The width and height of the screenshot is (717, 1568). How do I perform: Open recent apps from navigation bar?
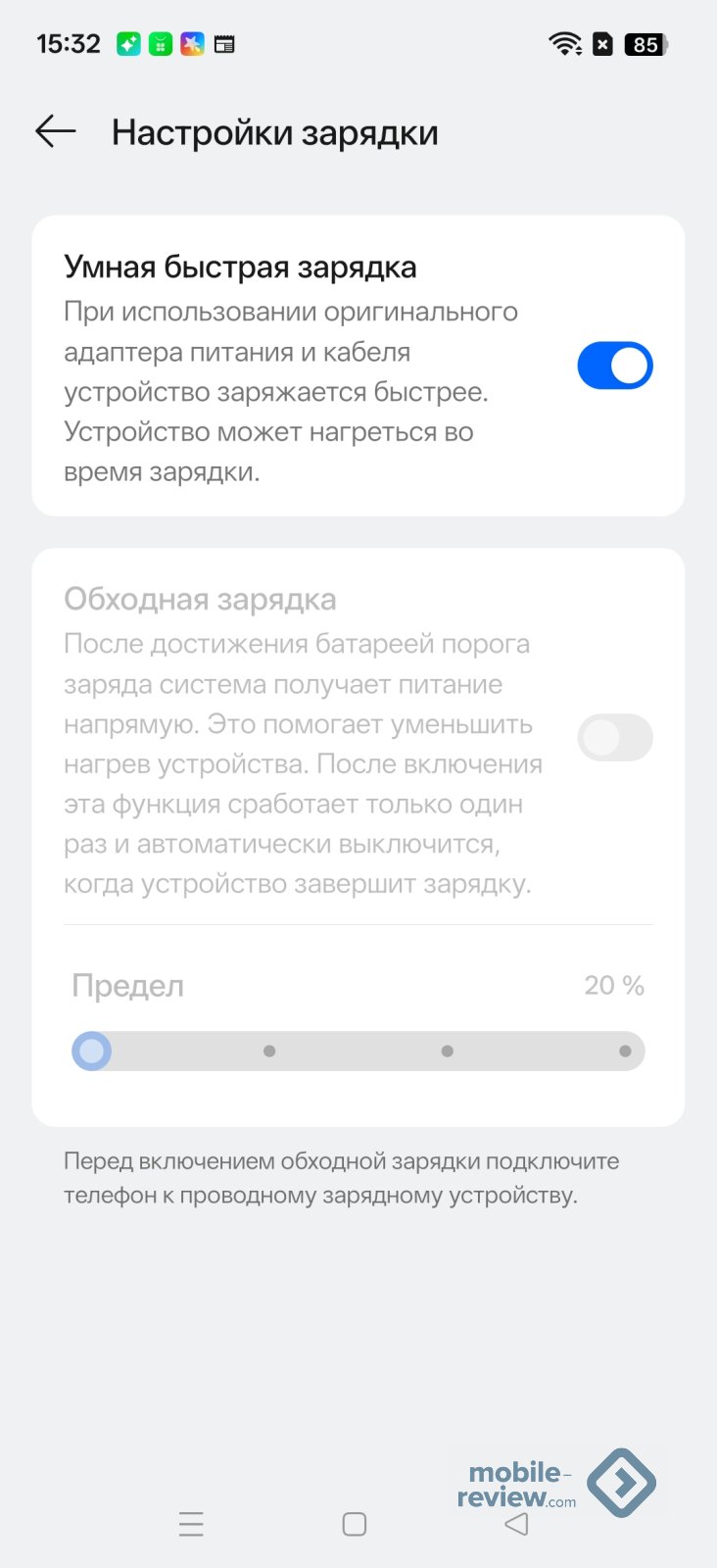pos(192,1524)
